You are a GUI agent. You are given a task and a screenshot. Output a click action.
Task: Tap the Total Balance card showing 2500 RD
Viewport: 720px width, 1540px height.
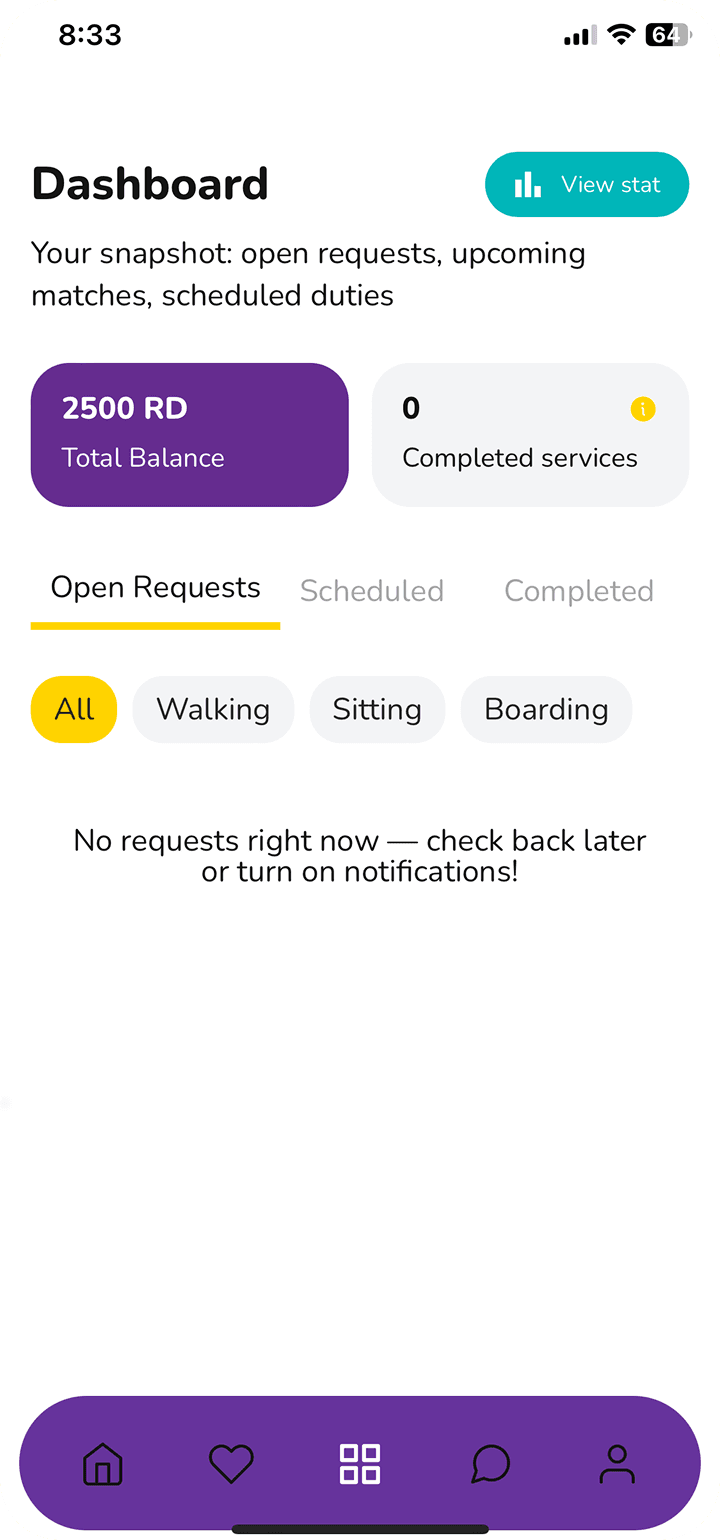189,434
